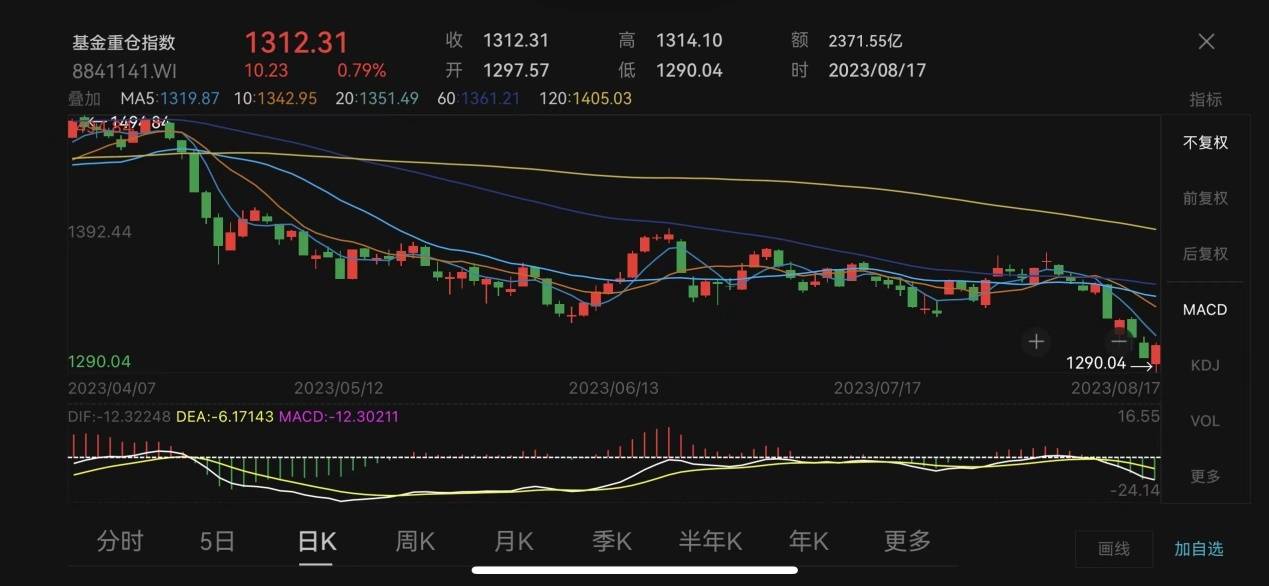Show the VOL indicator
Image resolution: width=1269 pixels, height=586 pixels.
click(1205, 421)
